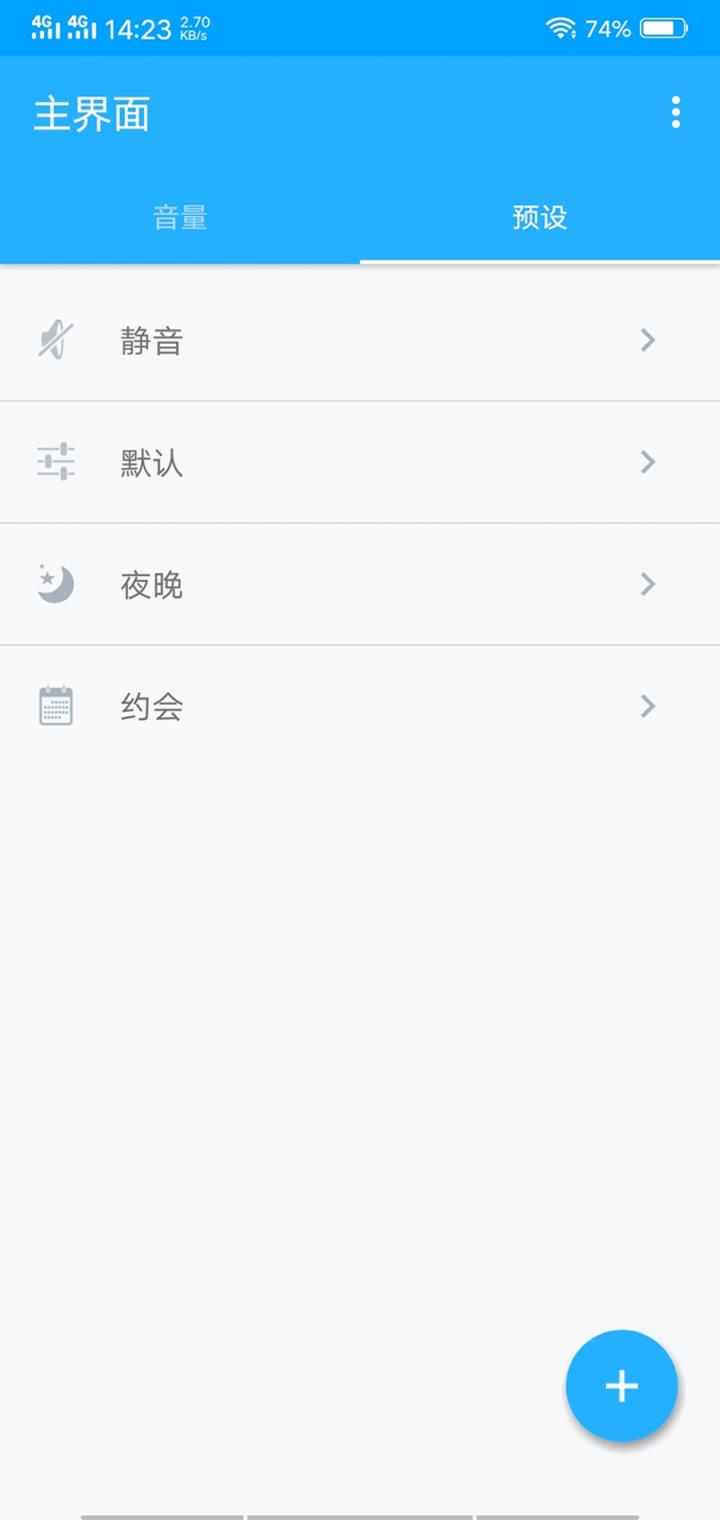Click the calendar icon beside 约会

pos(55,705)
